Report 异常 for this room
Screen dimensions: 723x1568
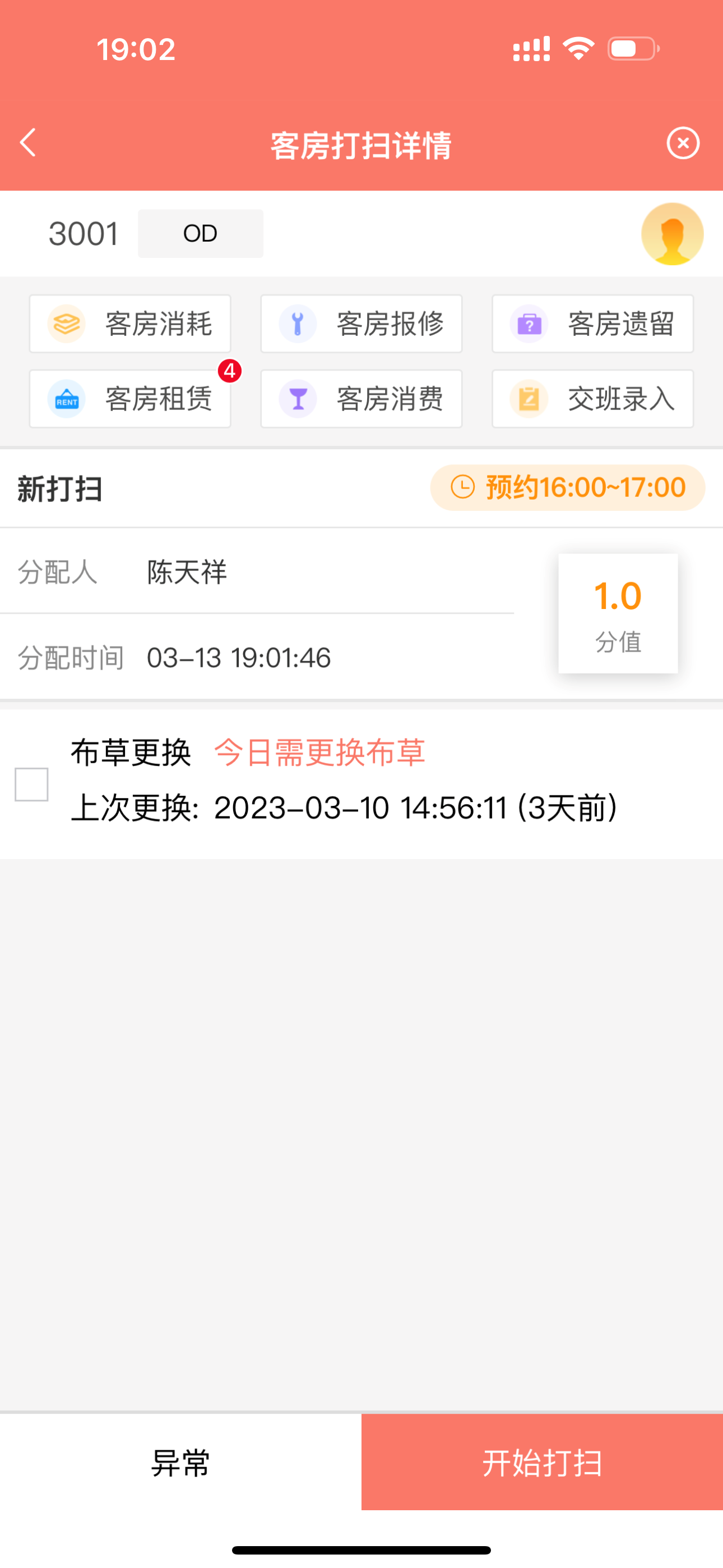tap(180, 1462)
